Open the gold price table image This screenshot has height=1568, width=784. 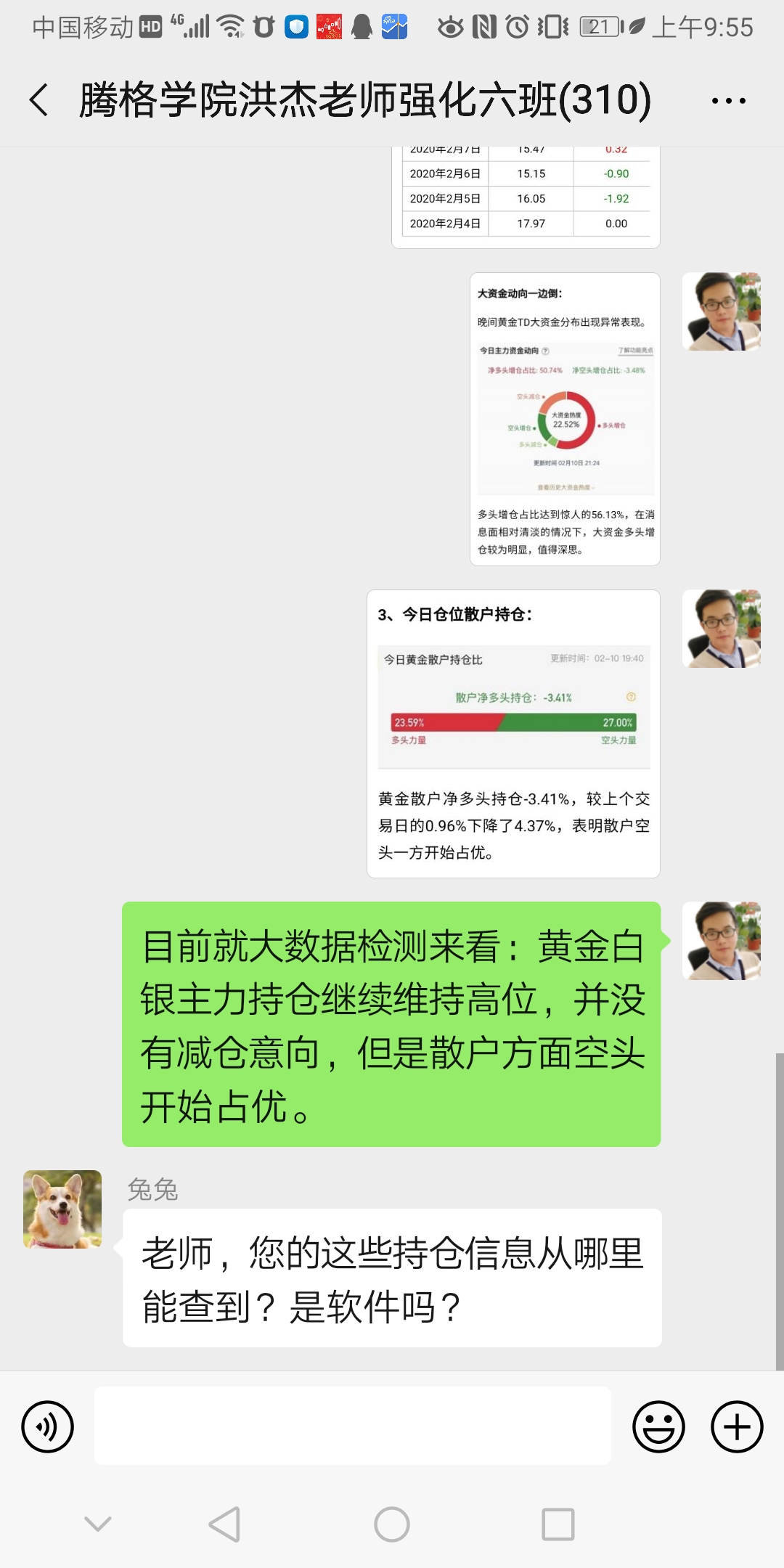tap(526, 197)
